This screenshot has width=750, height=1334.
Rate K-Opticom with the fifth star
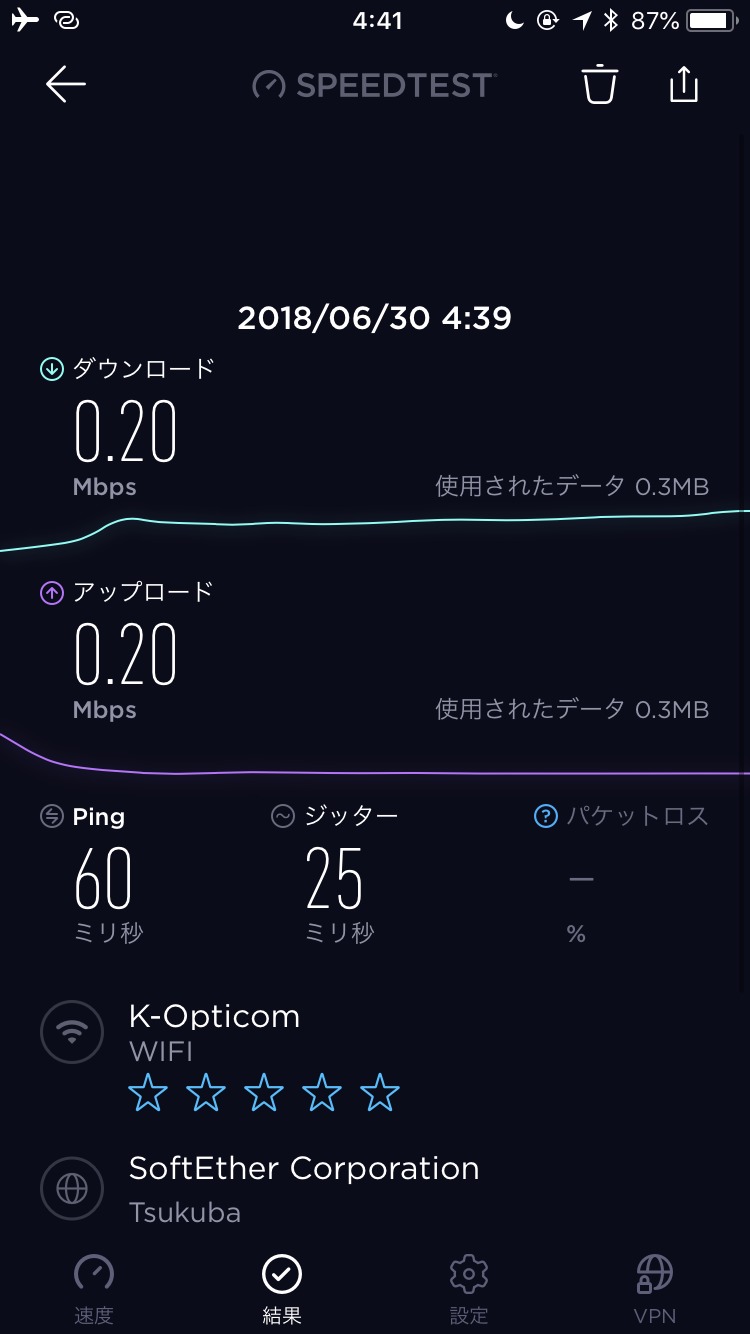point(380,1094)
